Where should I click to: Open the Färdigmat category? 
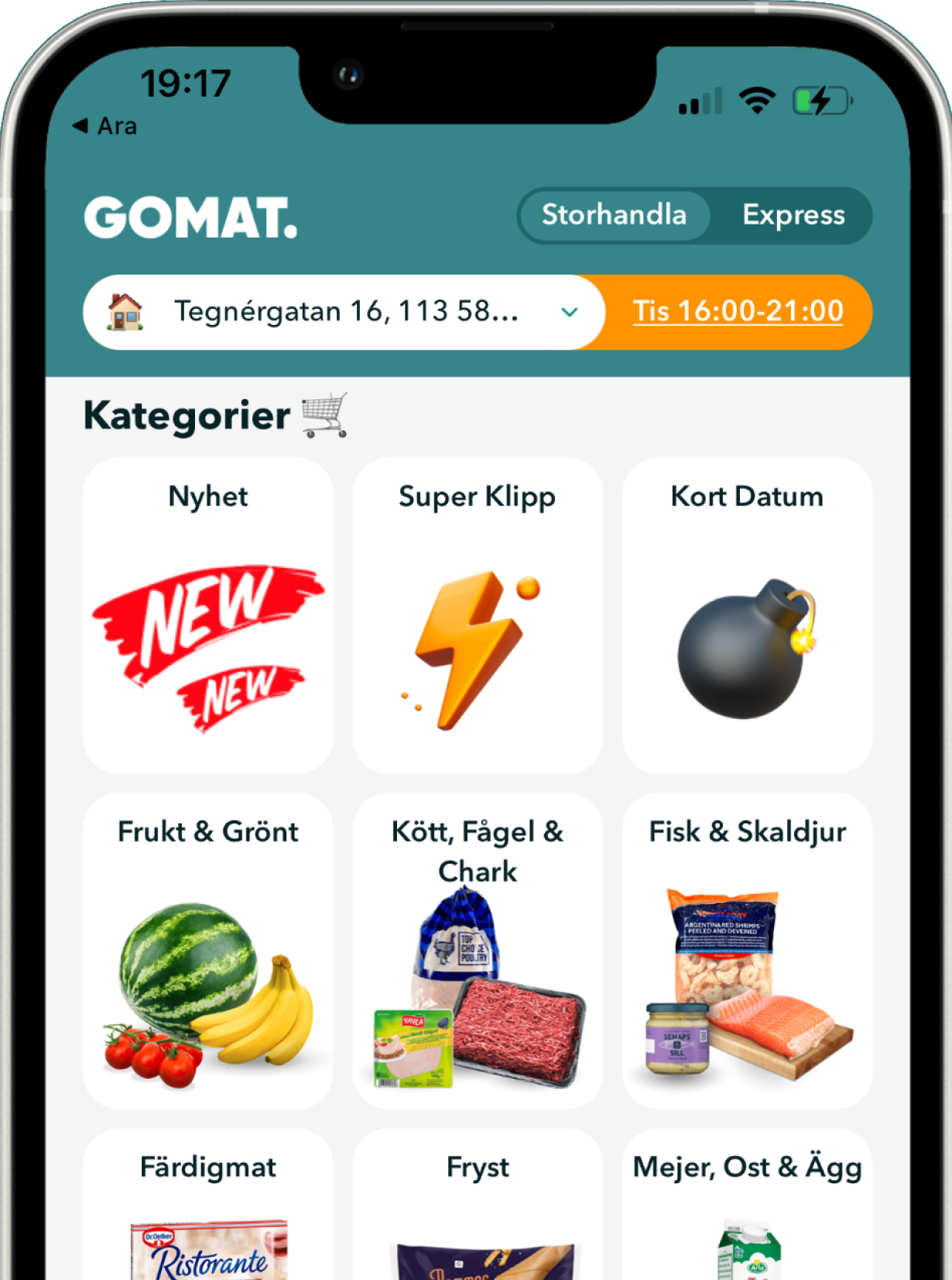pyautogui.click(x=207, y=1207)
